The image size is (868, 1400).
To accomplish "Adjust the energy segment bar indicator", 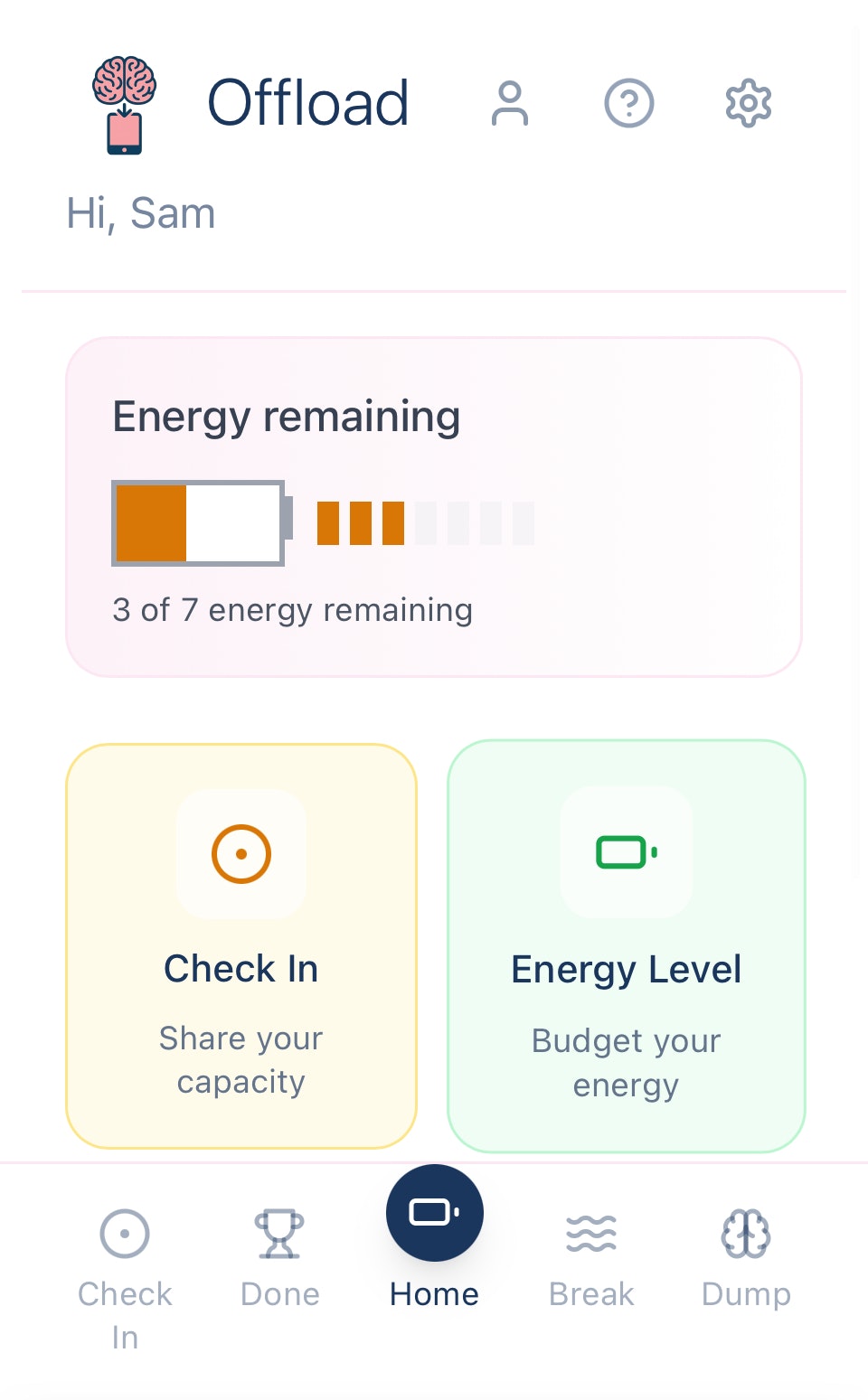I will [425, 523].
